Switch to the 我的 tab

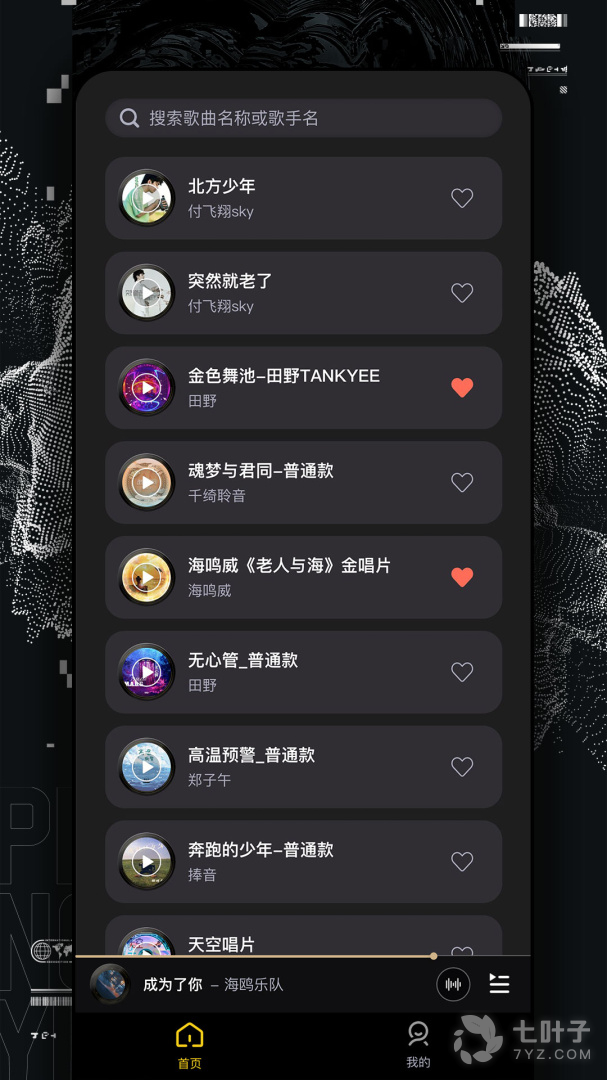pyautogui.click(x=418, y=1044)
